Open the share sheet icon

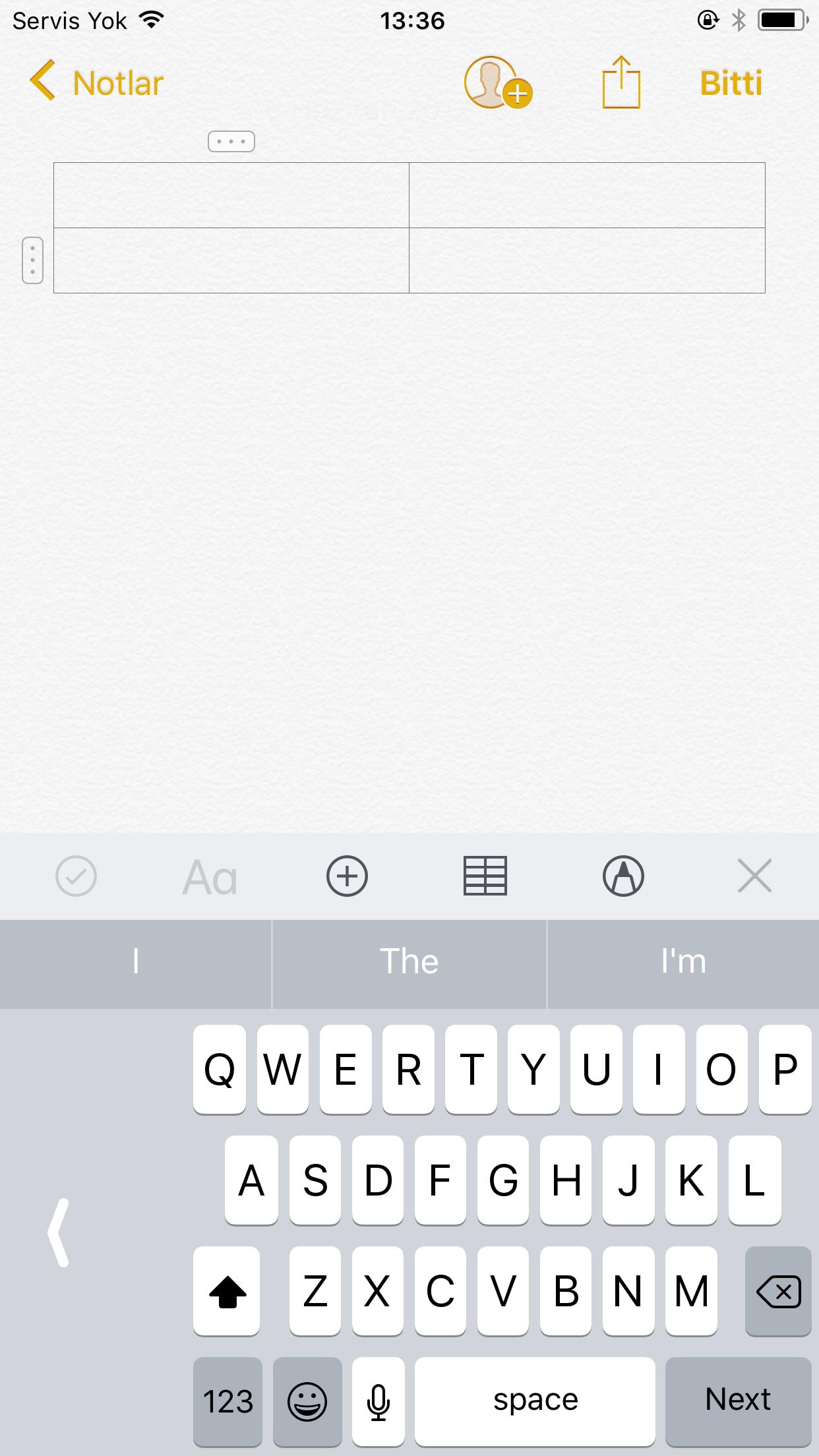pos(621,83)
